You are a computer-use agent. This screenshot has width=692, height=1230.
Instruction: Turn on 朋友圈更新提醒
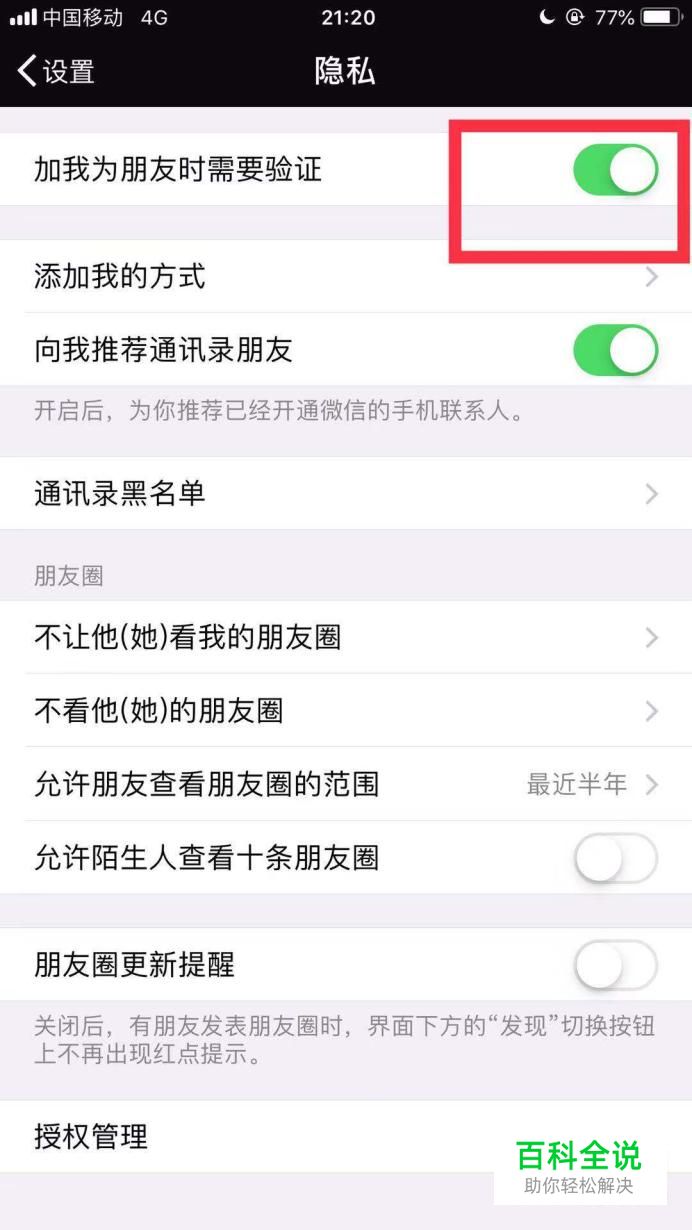pyautogui.click(x=615, y=965)
